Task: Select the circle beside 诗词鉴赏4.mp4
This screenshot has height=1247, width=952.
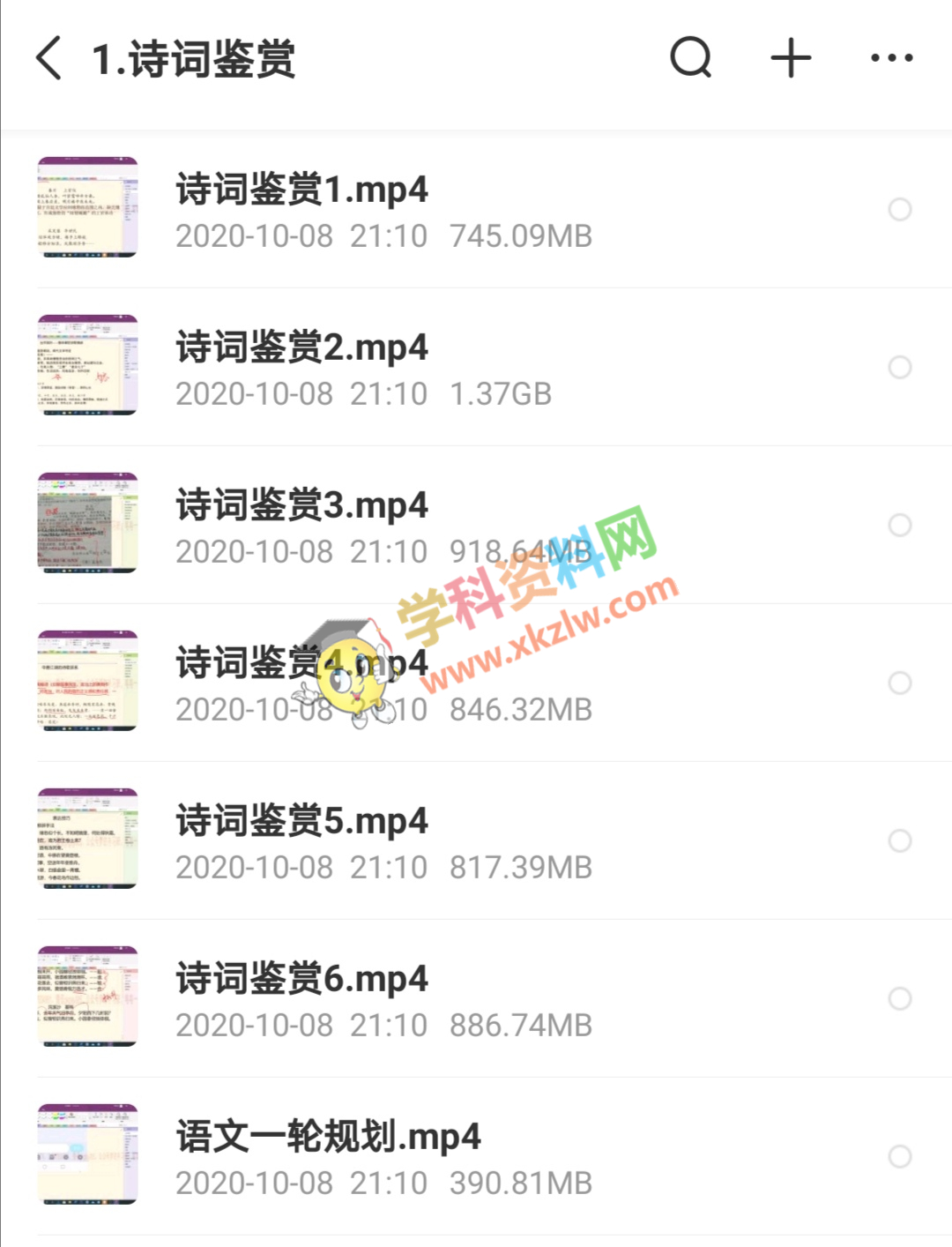Action: [899, 683]
